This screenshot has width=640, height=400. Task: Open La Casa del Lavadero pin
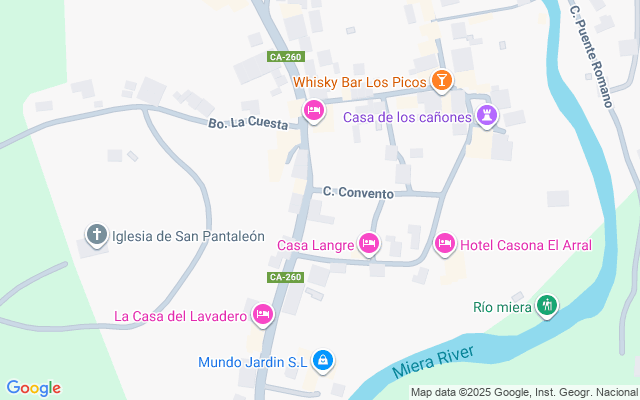pos(263,316)
